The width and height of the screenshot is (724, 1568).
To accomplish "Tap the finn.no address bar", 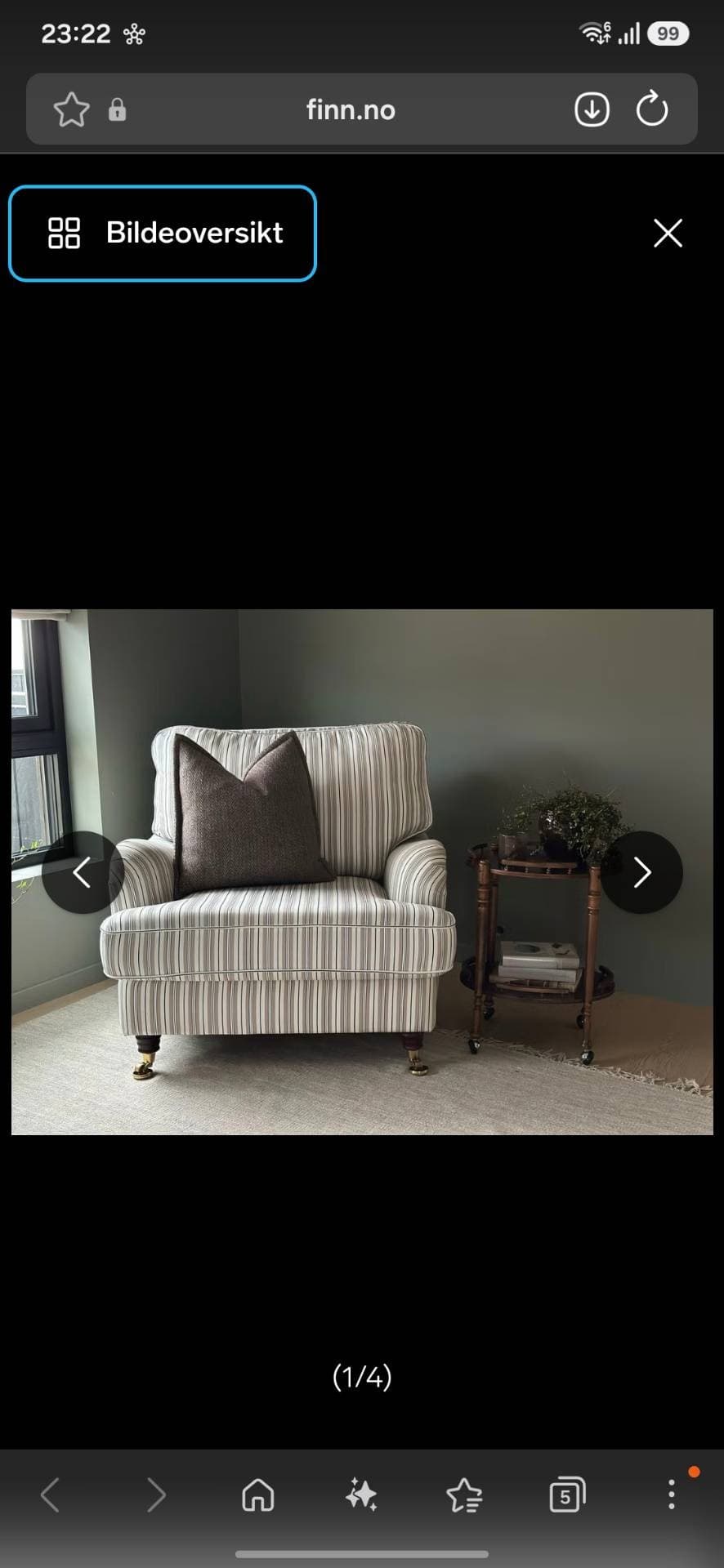I will [351, 109].
